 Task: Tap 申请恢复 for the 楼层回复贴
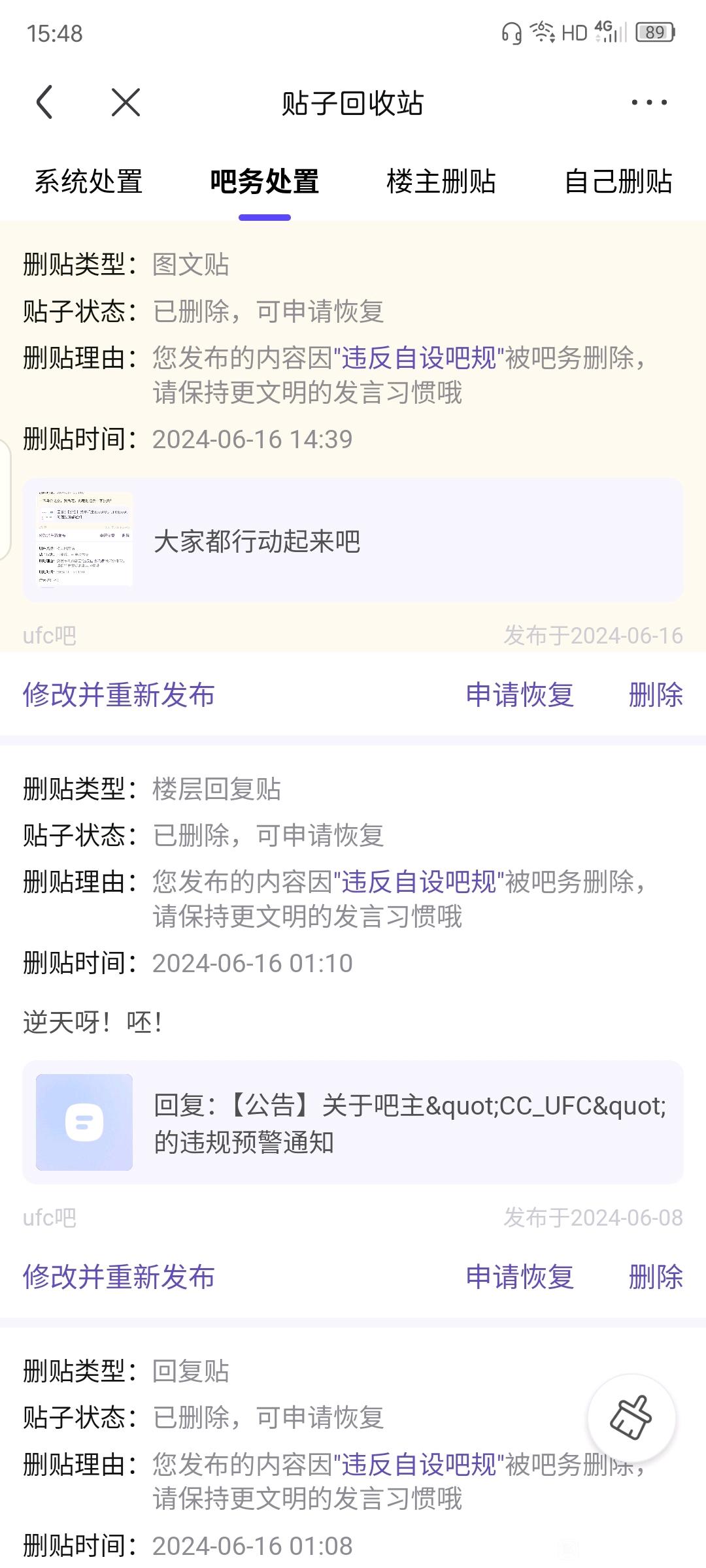(520, 1277)
